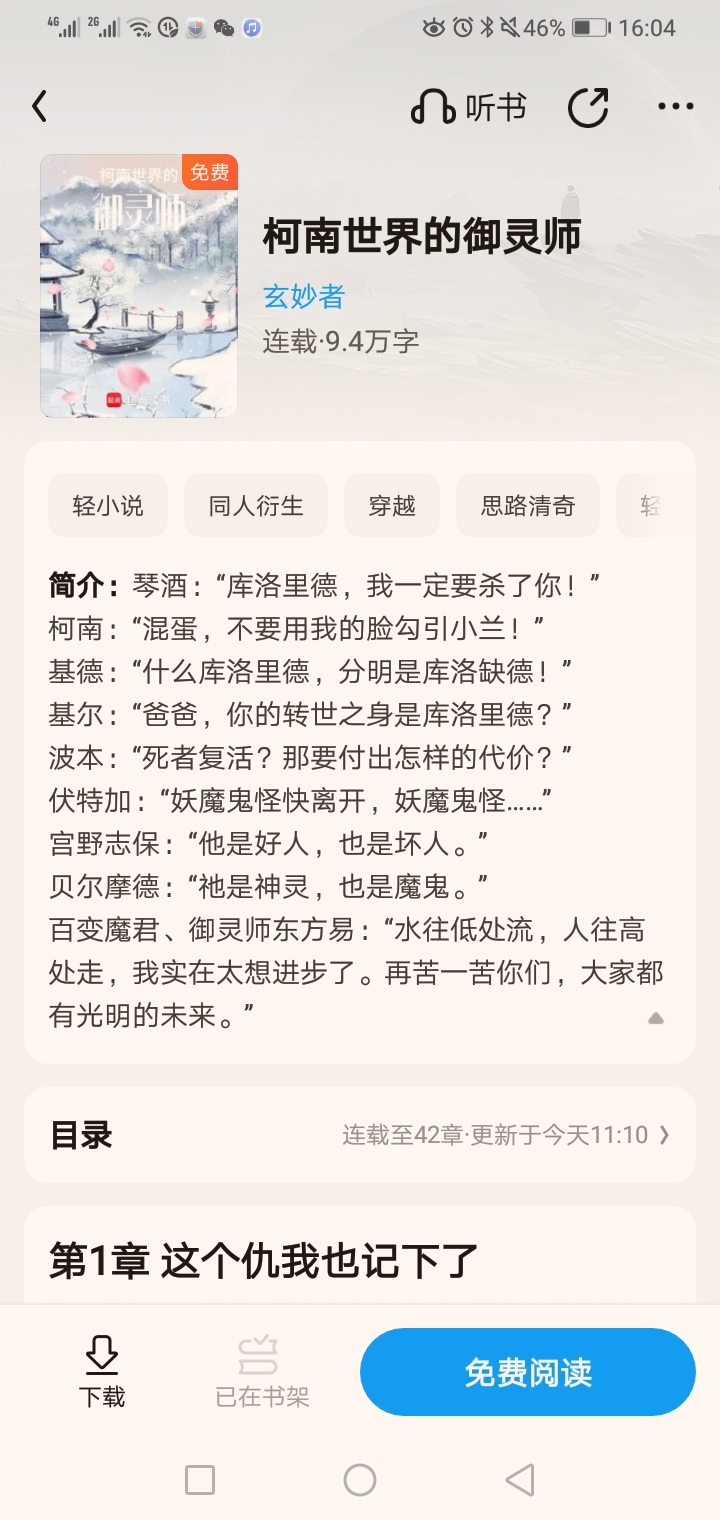Open the book cover image

(139, 285)
